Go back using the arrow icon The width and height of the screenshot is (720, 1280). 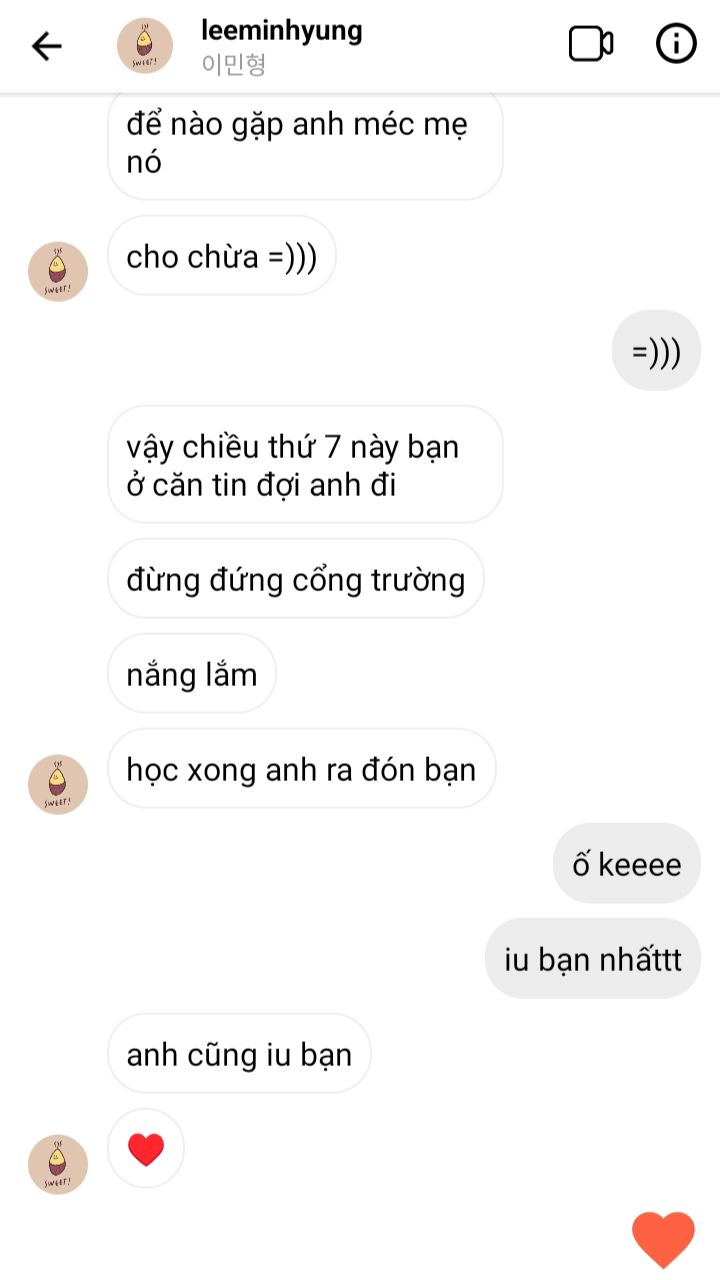(47, 46)
